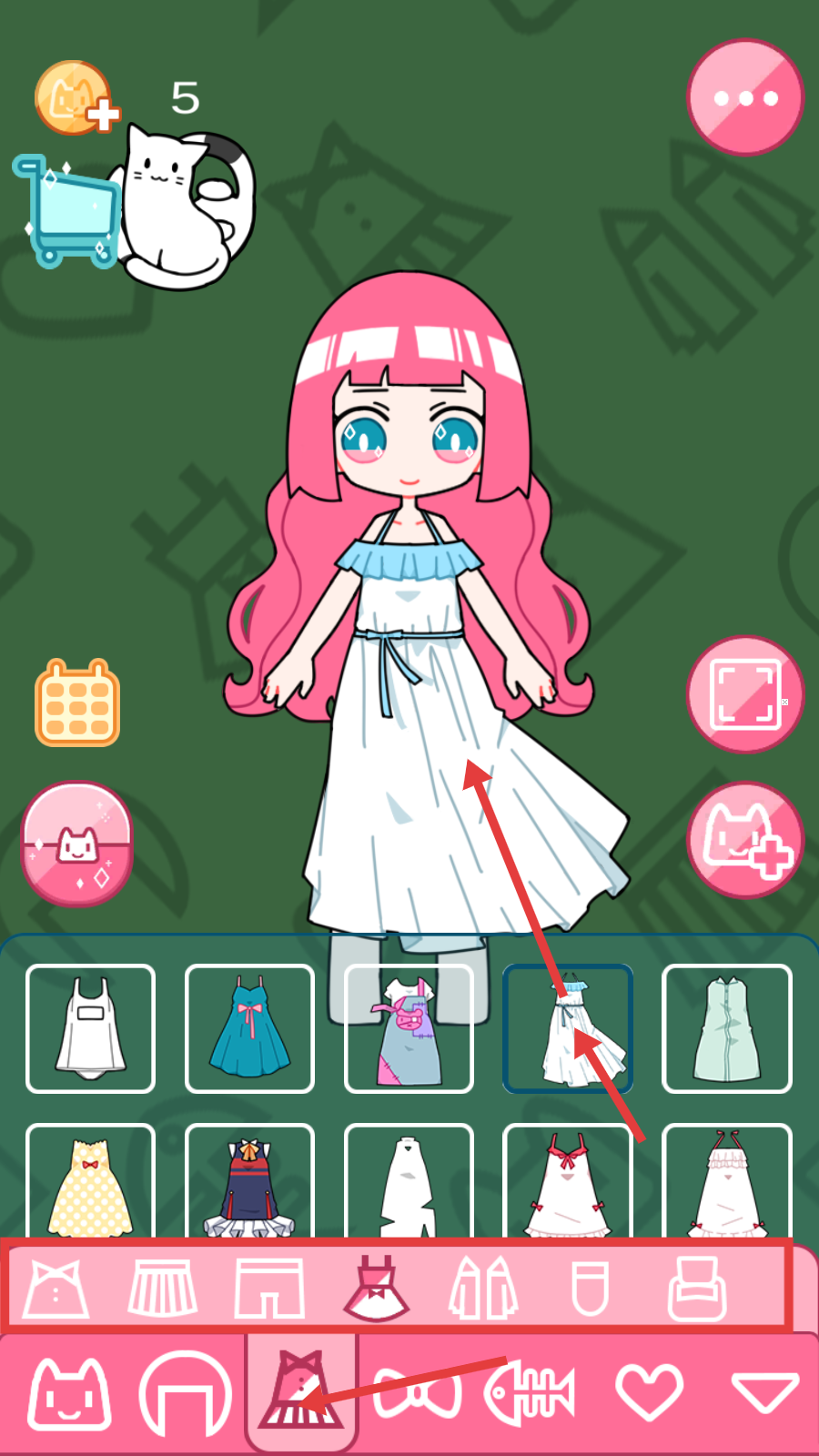
Task: Select the teal dress with pink bow
Action: 249,1028
